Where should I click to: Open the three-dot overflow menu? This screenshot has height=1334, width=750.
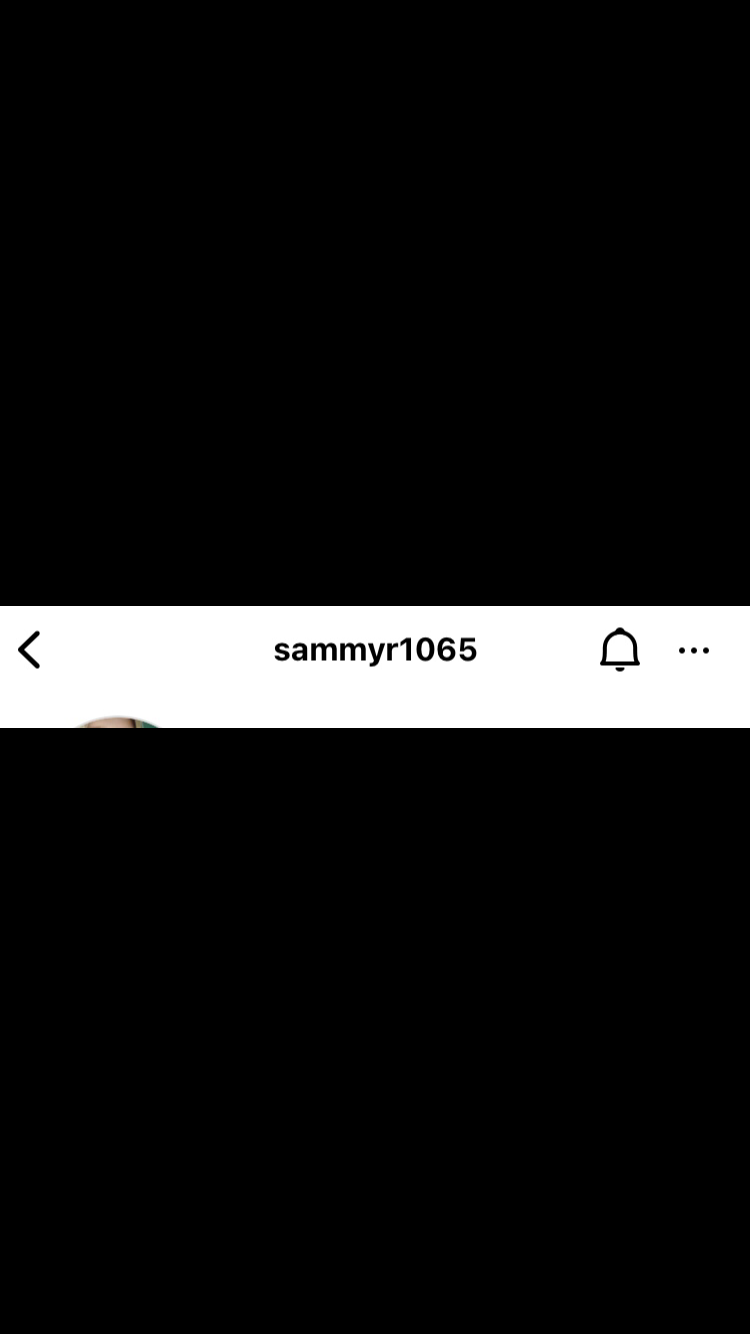click(x=694, y=651)
